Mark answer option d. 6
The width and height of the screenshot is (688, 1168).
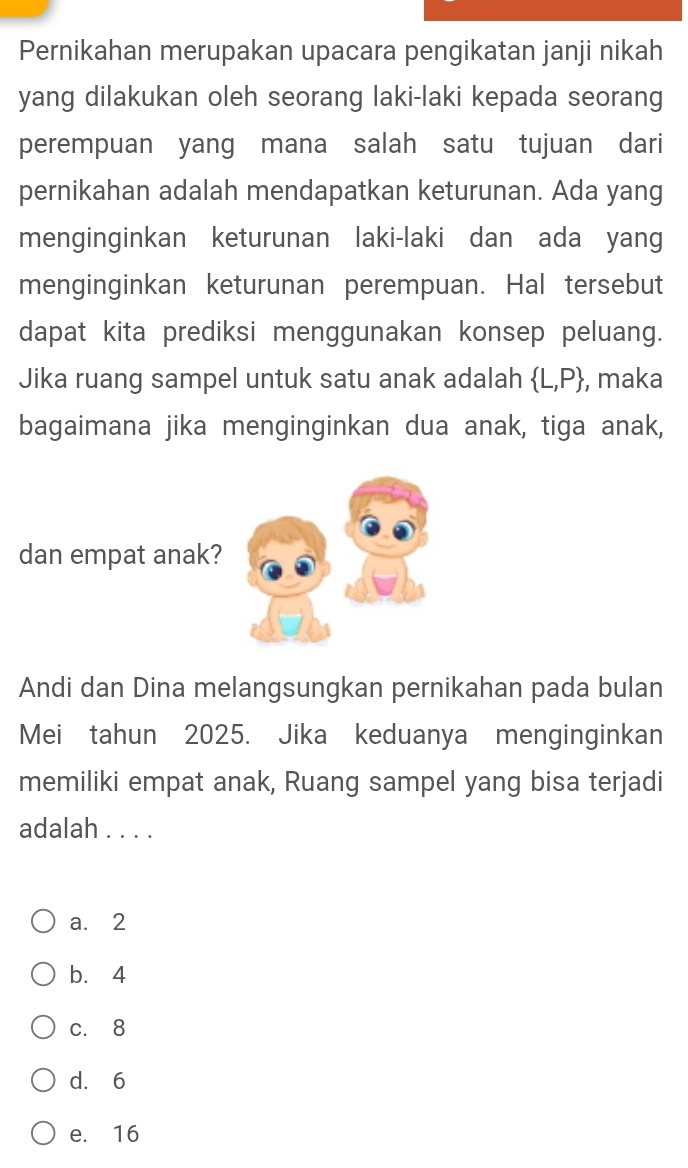point(43,1081)
